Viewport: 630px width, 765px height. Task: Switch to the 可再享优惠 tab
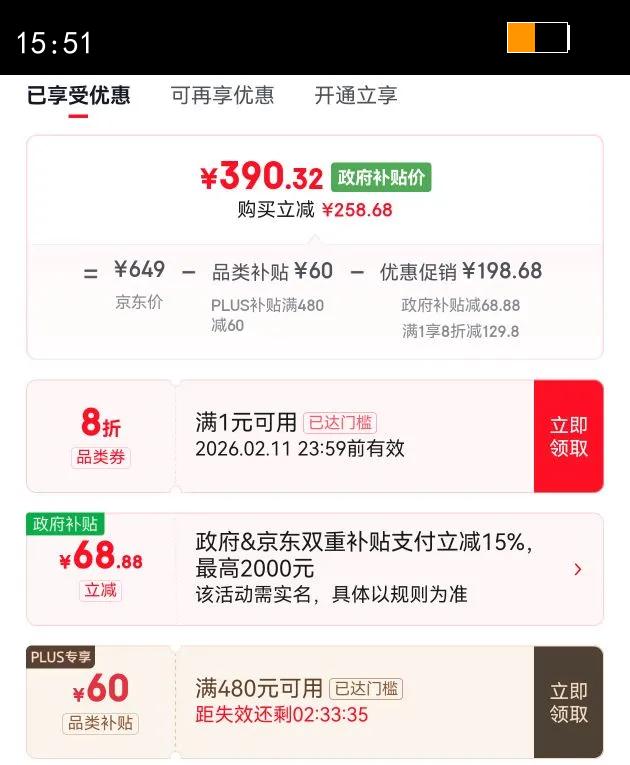coord(222,95)
